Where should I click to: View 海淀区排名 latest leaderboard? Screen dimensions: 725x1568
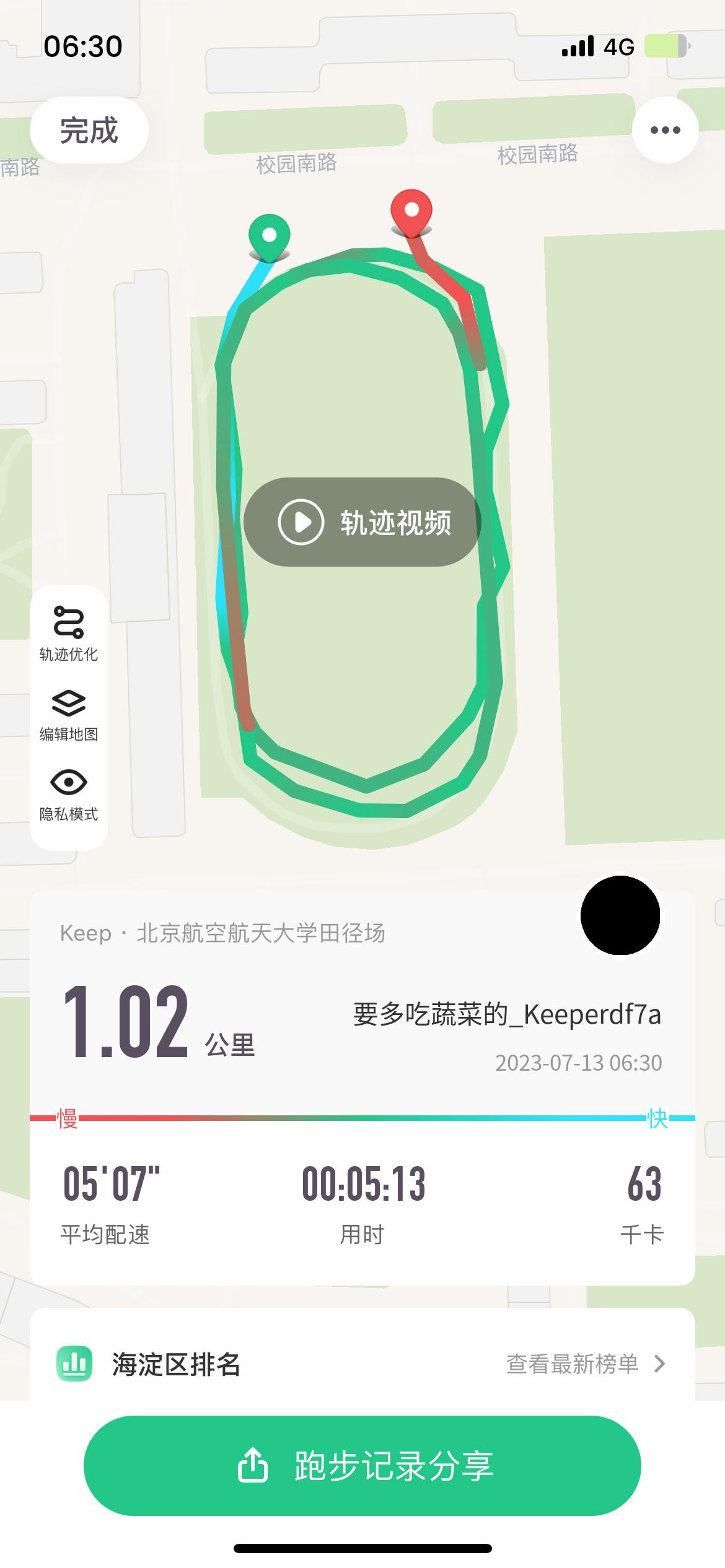click(x=362, y=1364)
